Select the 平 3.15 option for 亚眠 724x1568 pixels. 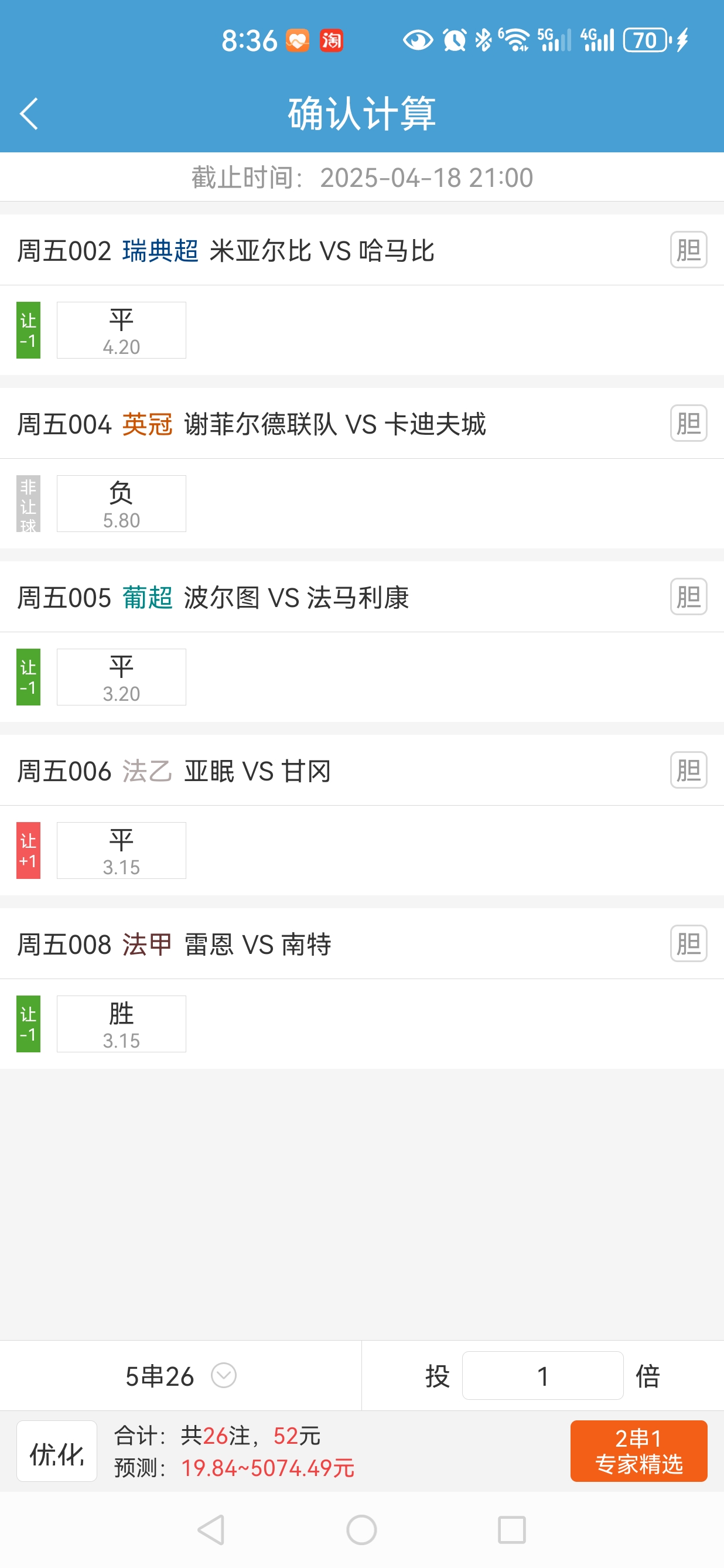coord(121,851)
